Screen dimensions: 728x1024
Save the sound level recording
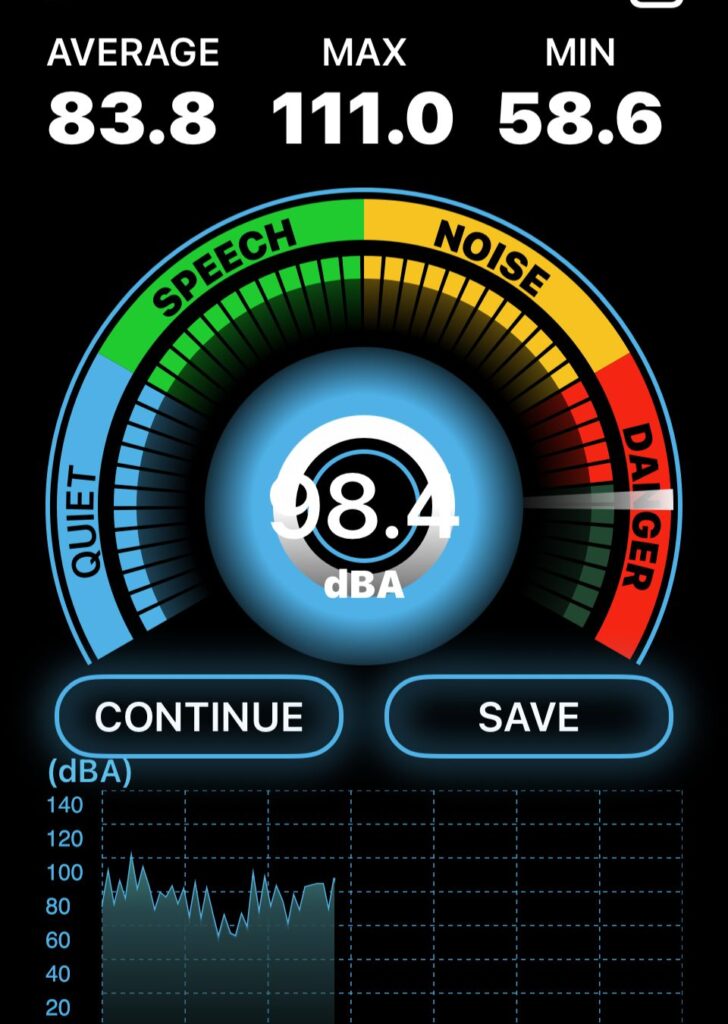coord(528,717)
